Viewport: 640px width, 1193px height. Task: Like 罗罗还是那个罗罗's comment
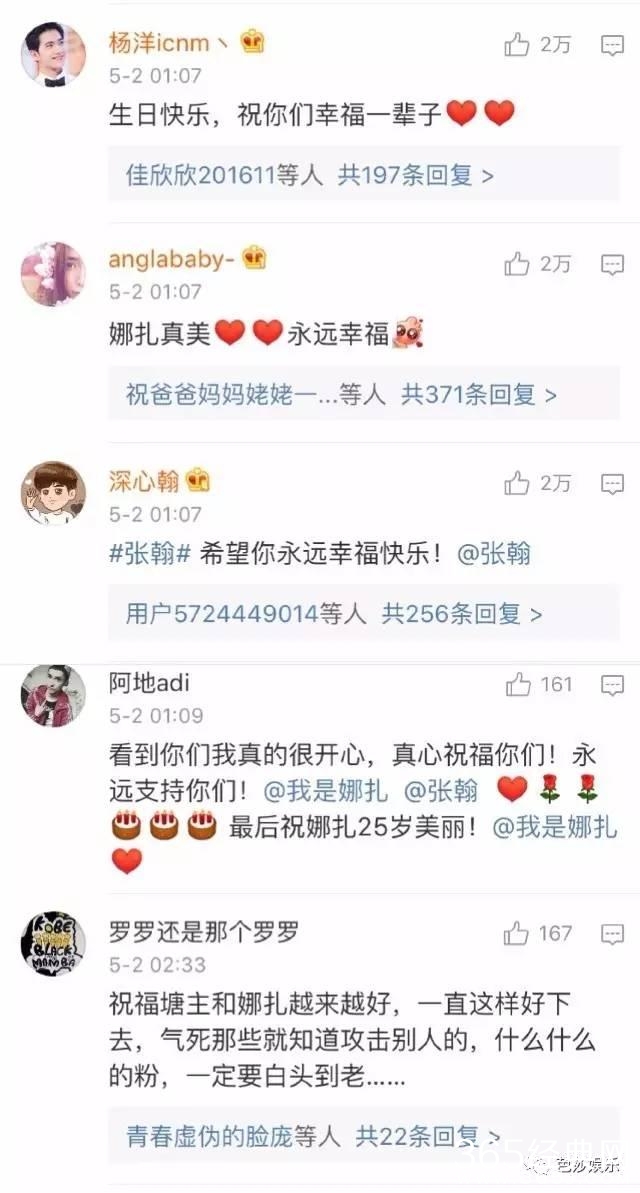517,934
